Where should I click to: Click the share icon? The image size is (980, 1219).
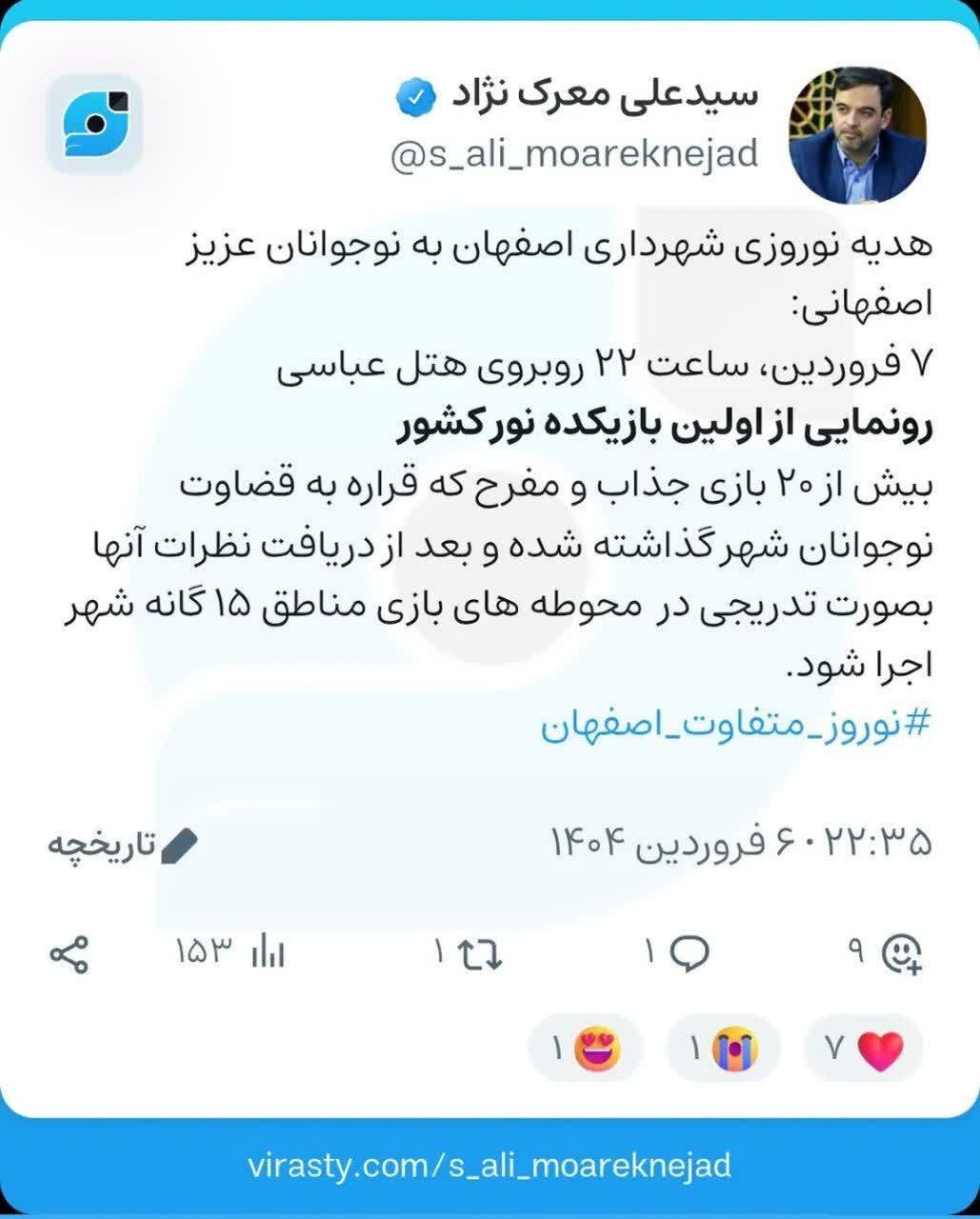[x=69, y=953]
